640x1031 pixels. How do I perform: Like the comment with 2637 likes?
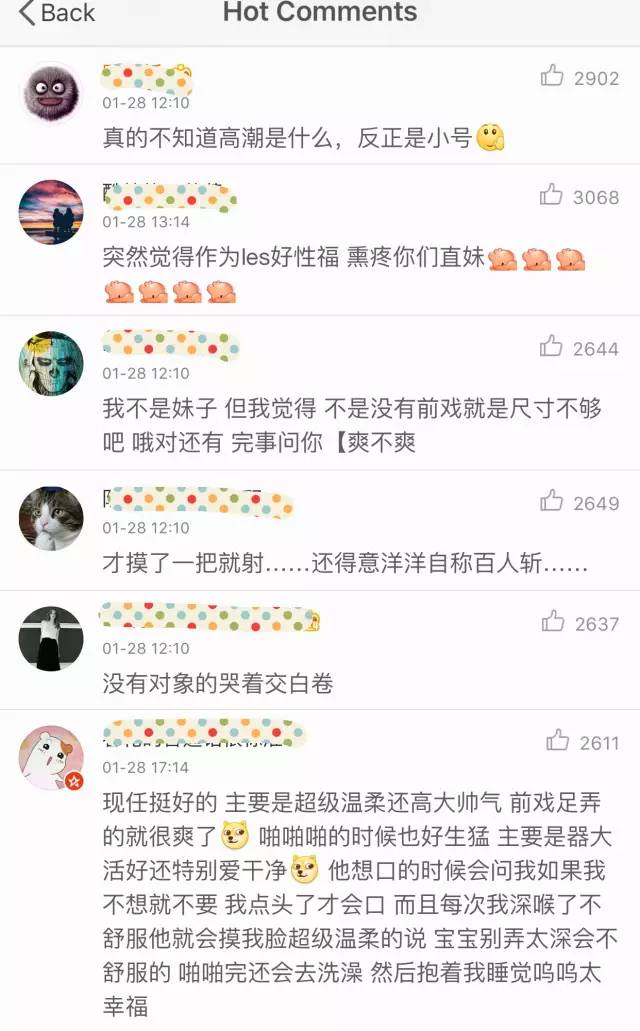(553, 622)
